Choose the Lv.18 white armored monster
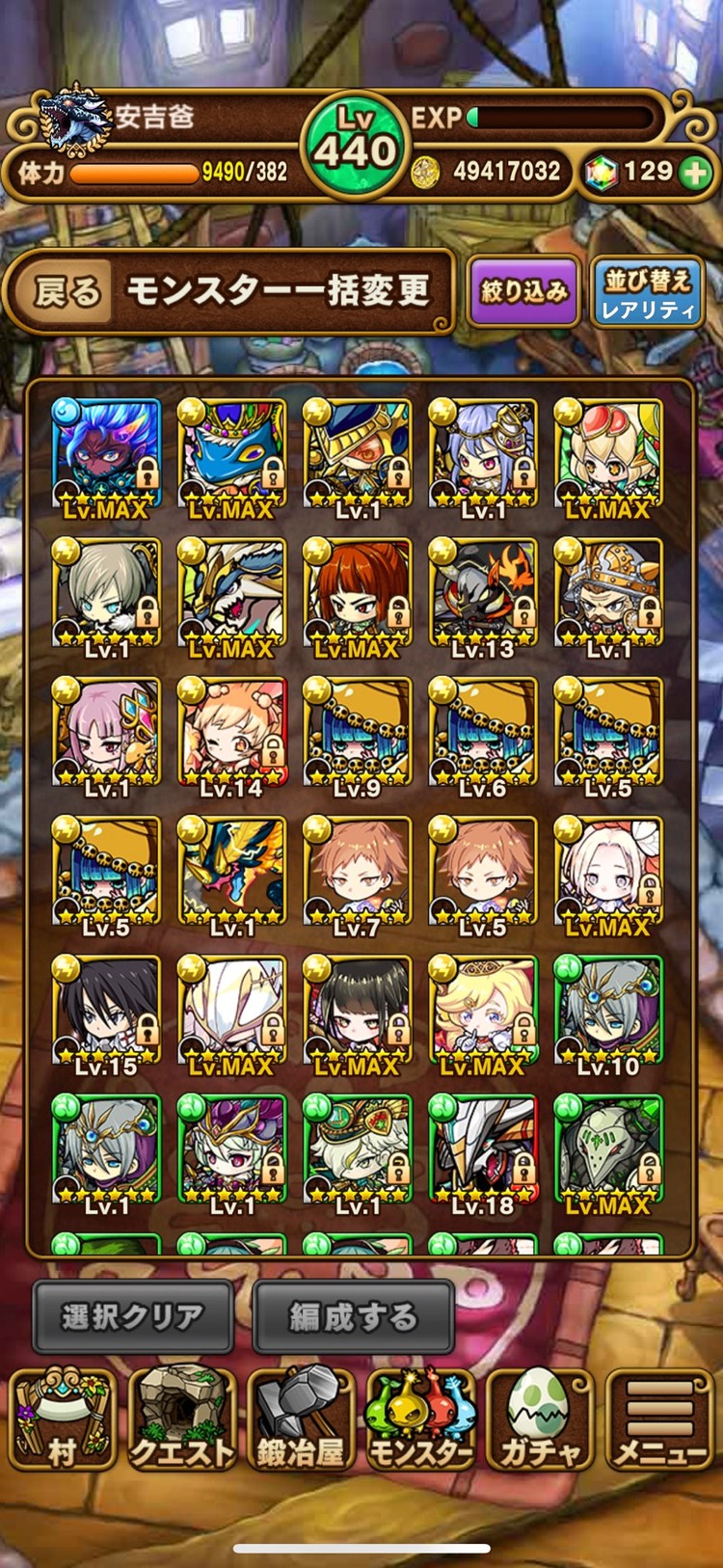The height and width of the screenshot is (1568, 723). pos(482,1149)
